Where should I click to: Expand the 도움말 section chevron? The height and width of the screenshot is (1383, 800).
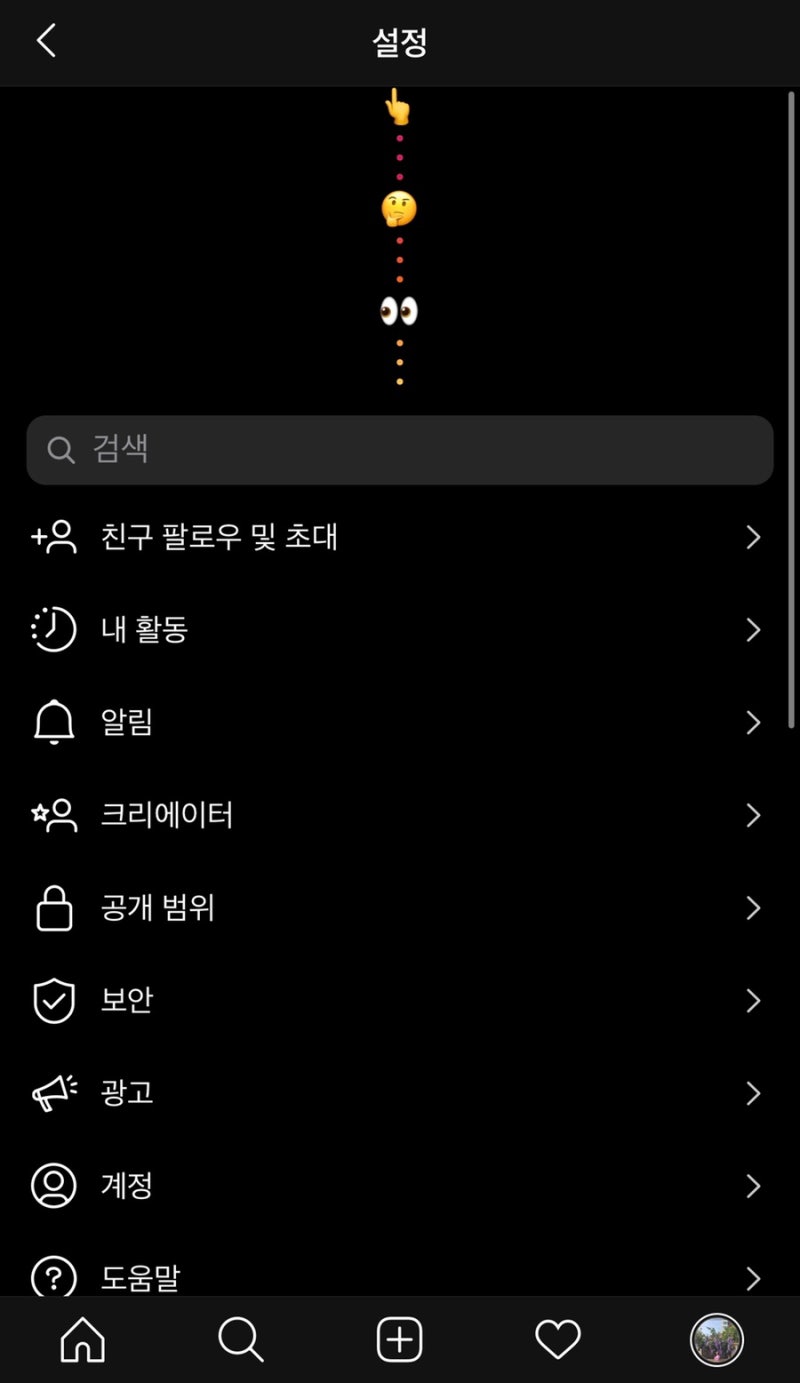click(x=753, y=1277)
